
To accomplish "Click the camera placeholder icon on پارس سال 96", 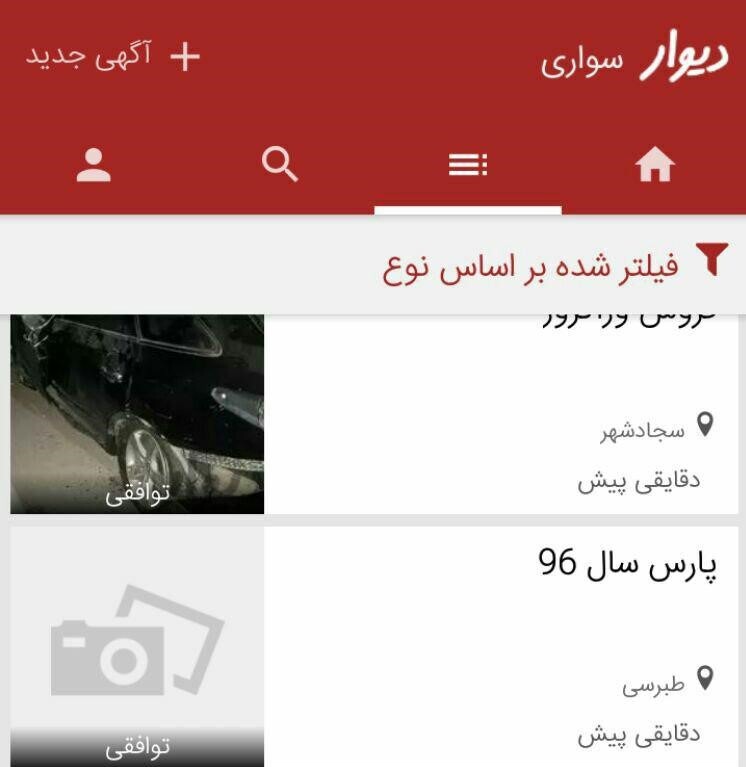I will click(133, 642).
